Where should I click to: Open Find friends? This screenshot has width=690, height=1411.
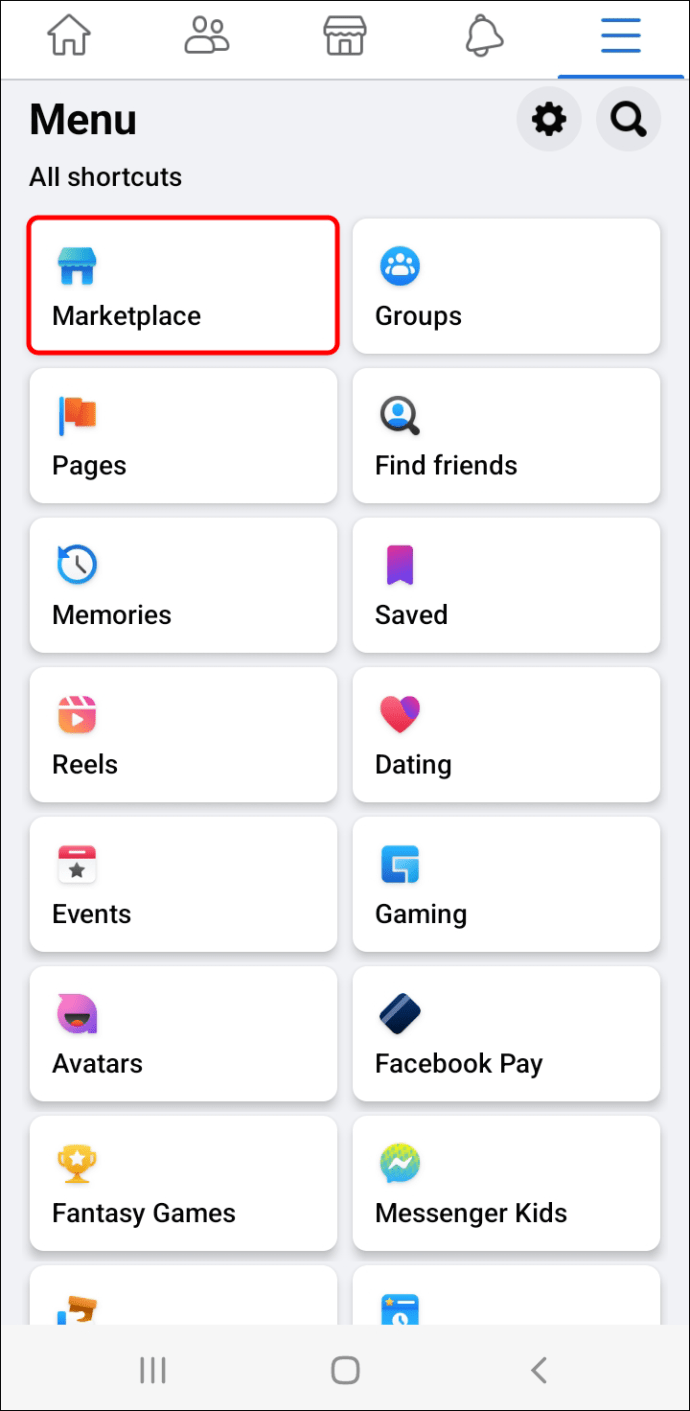506,436
